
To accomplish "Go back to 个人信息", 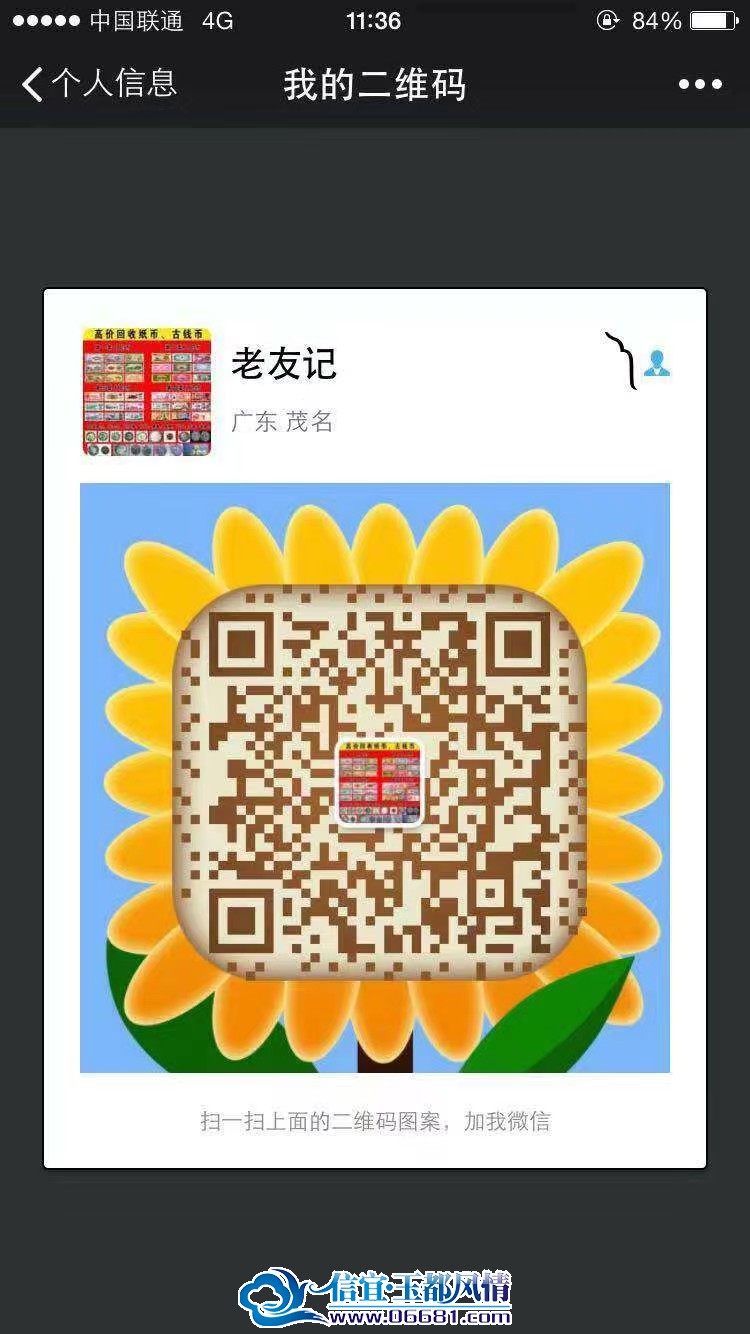I will click(99, 84).
